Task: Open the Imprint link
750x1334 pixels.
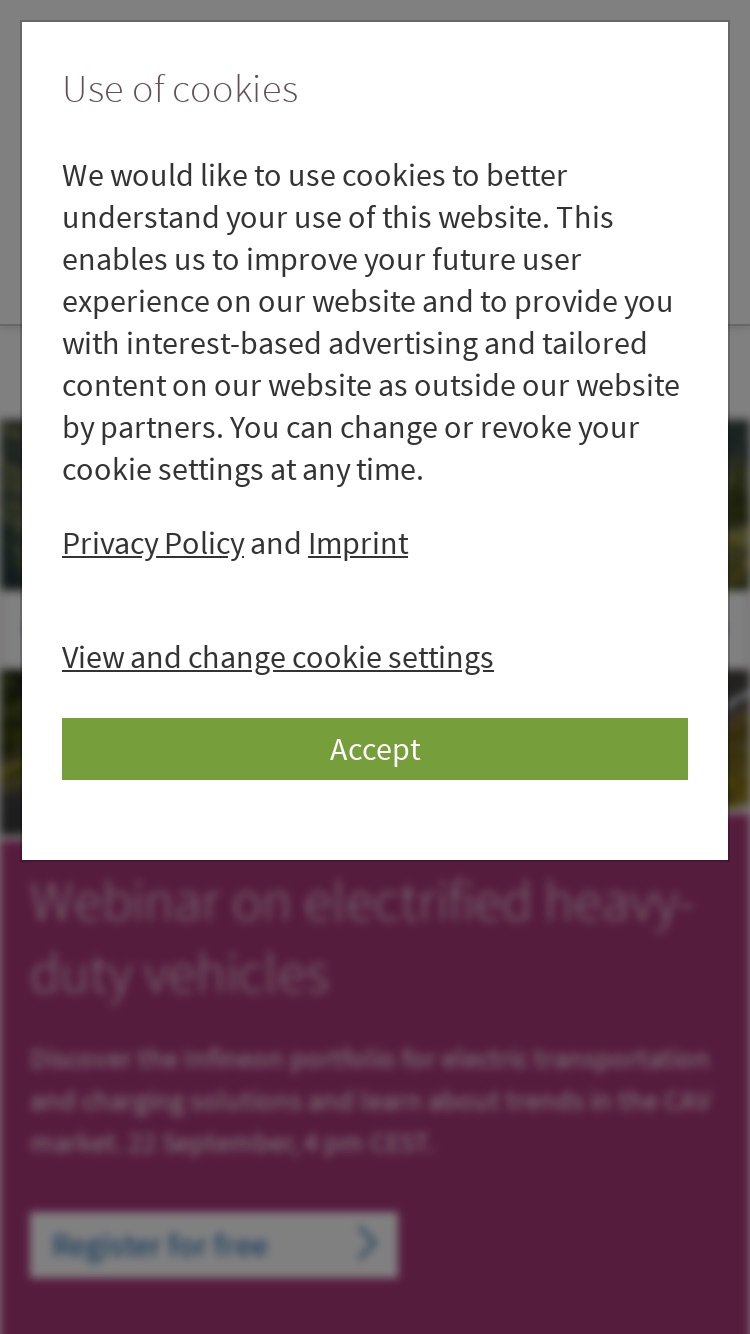Action: pyautogui.click(x=358, y=543)
